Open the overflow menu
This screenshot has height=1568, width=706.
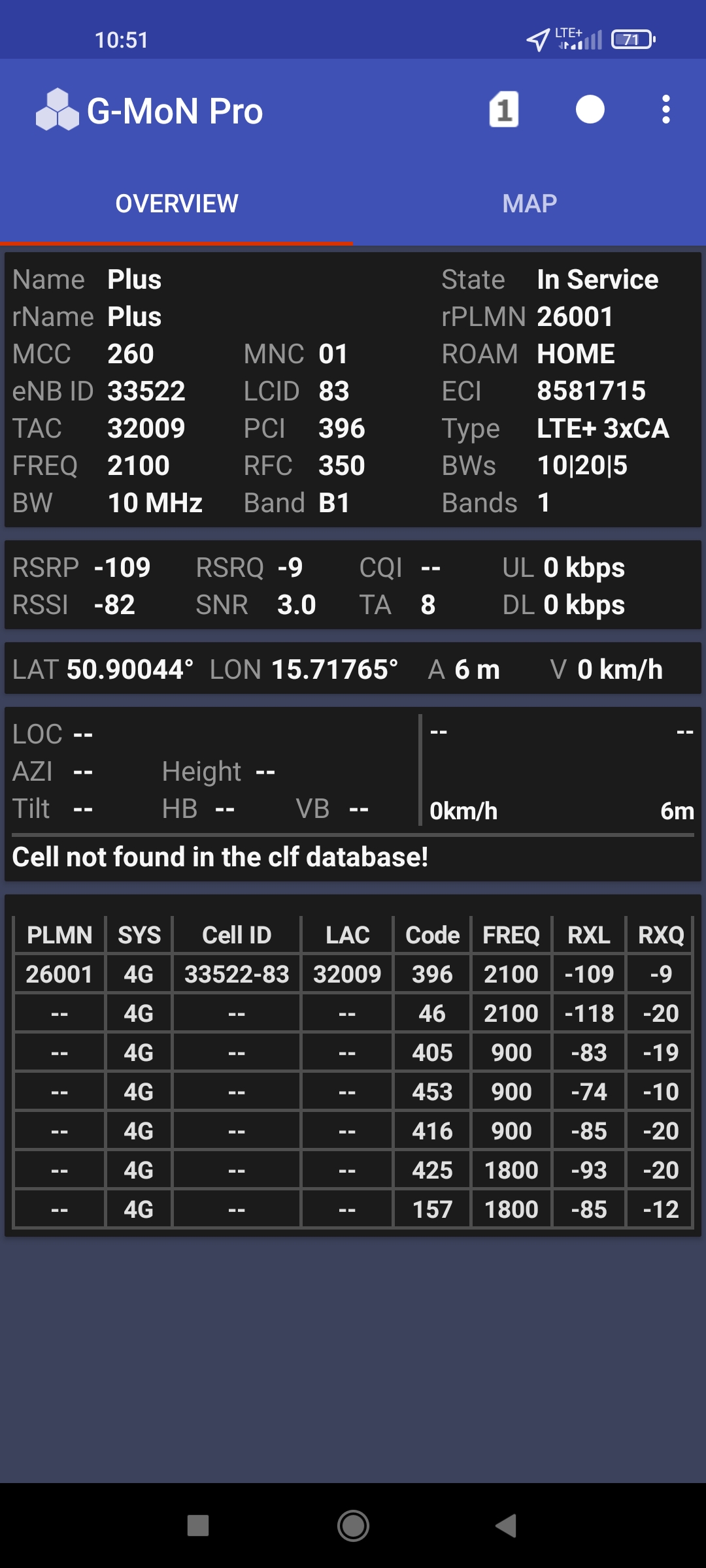point(665,110)
